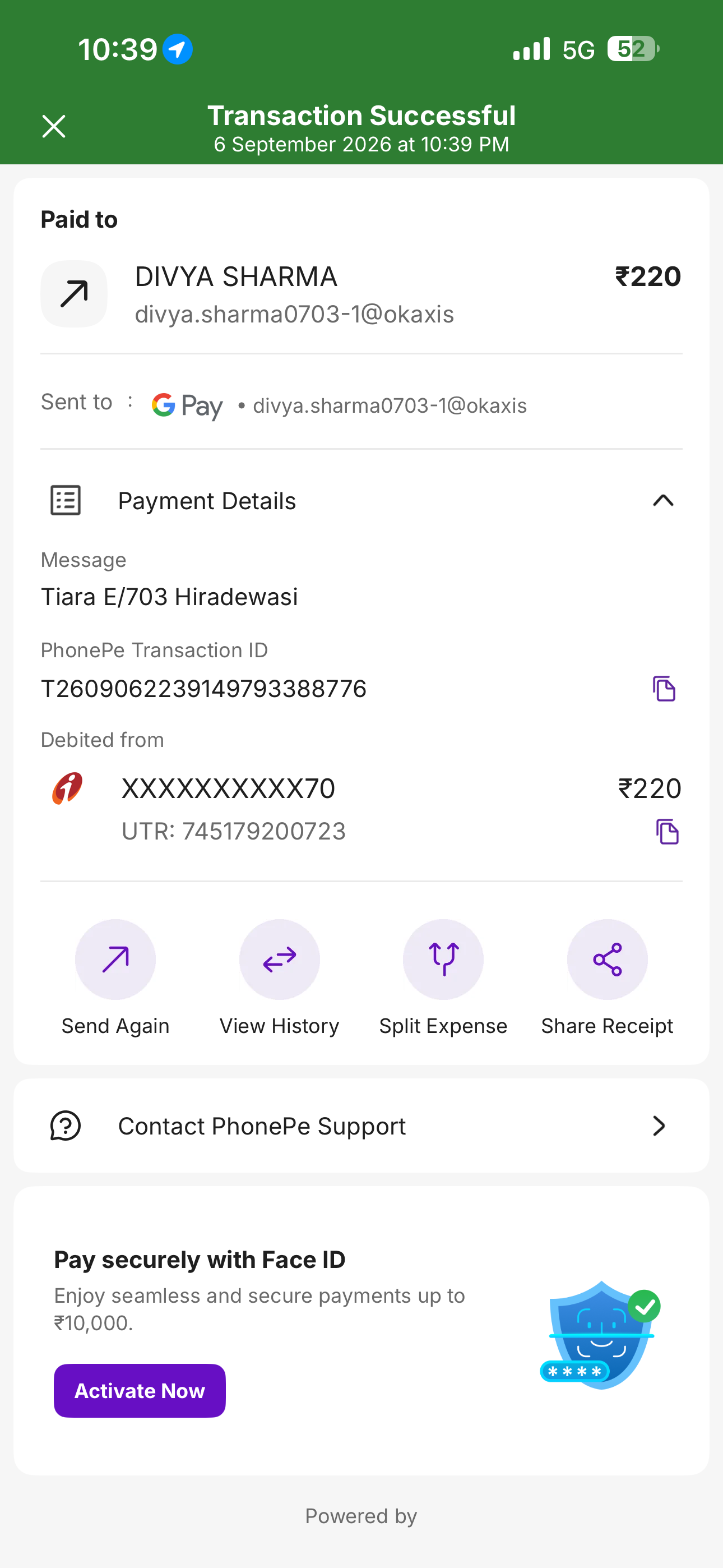This screenshot has height=1568, width=723.
Task: Copy the UTR number
Action: click(x=667, y=832)
